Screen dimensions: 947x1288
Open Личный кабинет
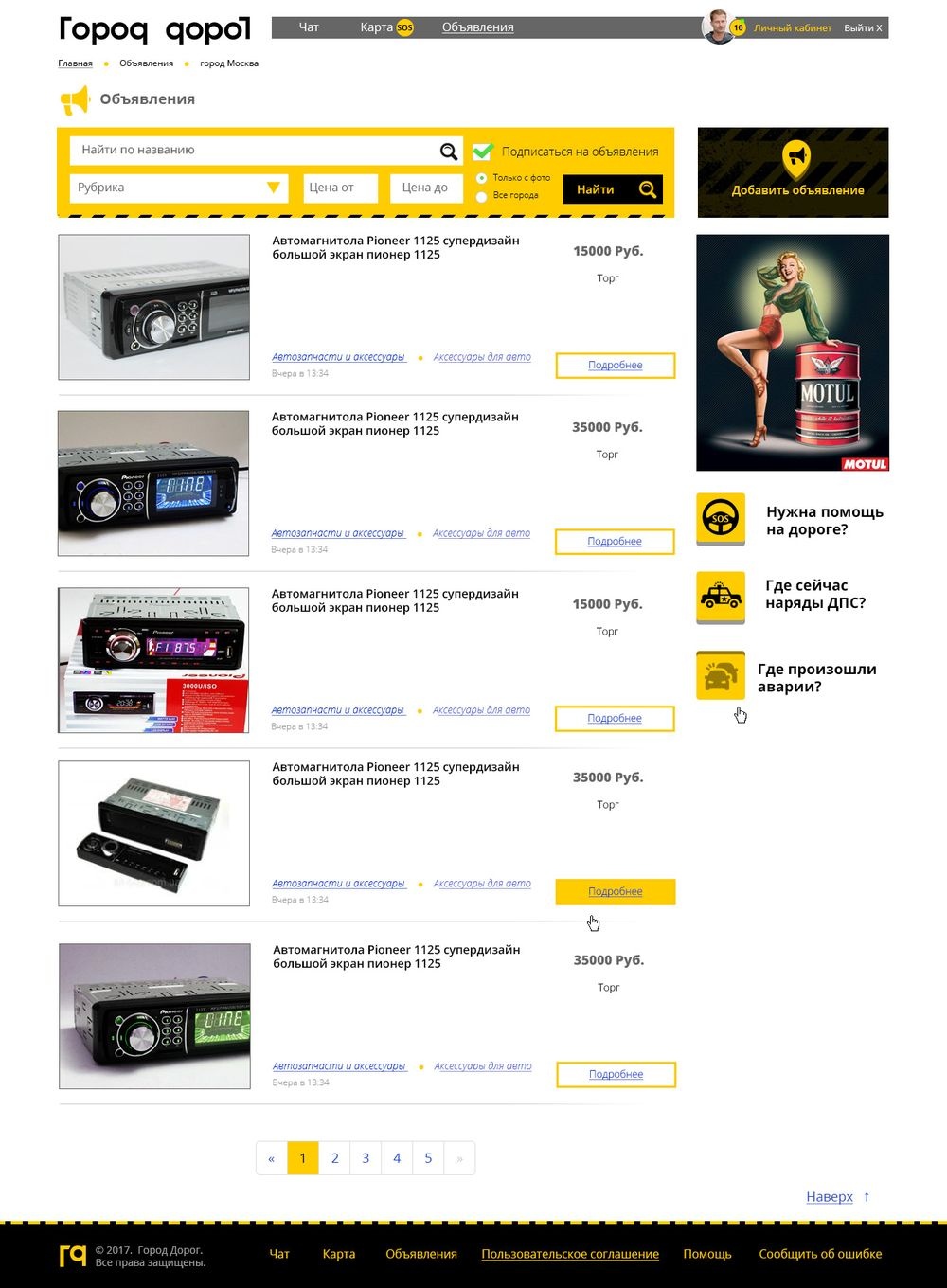coord(792,28)
